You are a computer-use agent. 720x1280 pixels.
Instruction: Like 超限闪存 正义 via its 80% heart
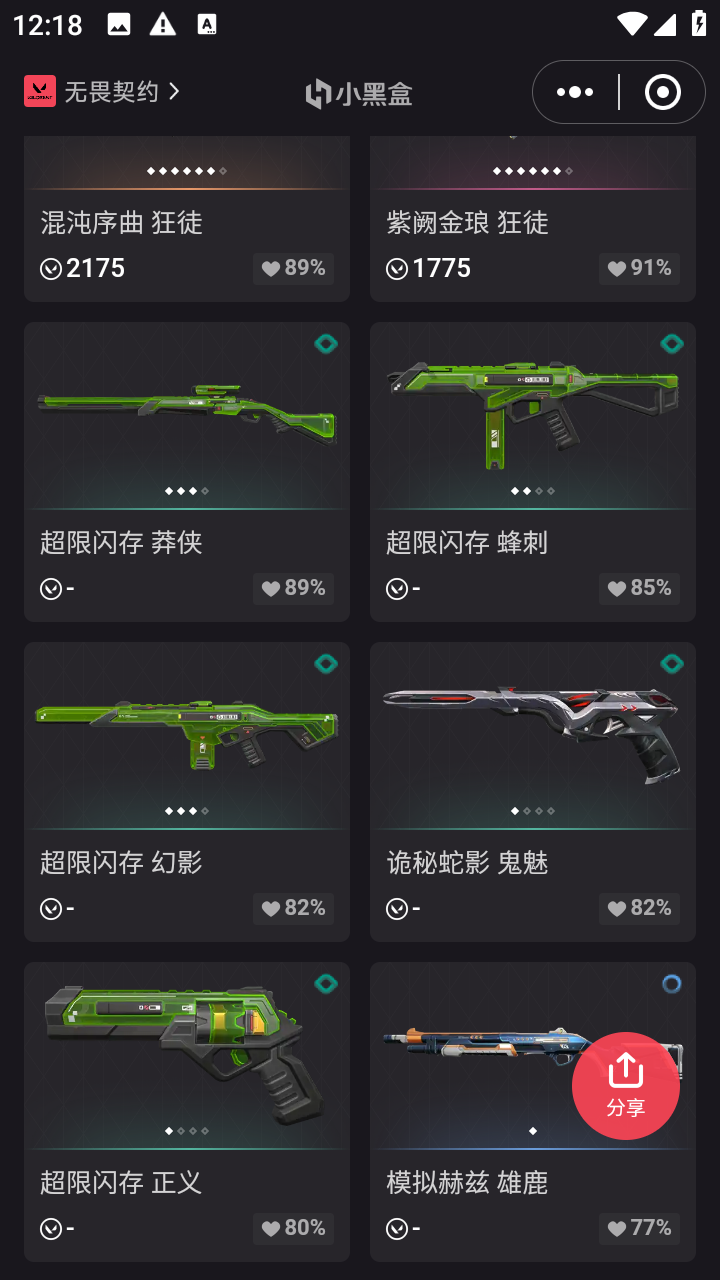pyautogui.click(x=293, y=1228)
